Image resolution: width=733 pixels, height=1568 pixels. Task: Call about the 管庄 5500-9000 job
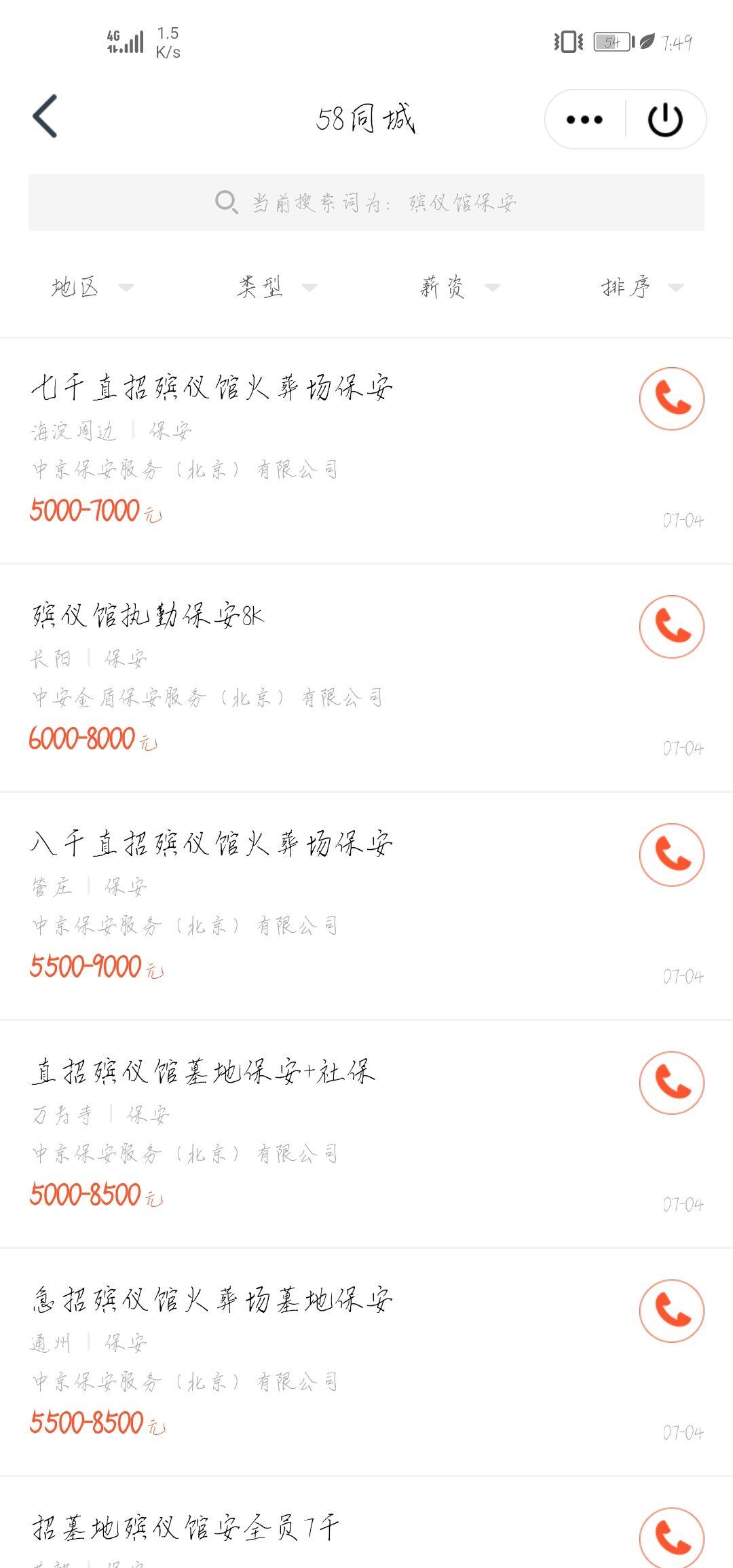pyautogui.click(x=671, y=855)
